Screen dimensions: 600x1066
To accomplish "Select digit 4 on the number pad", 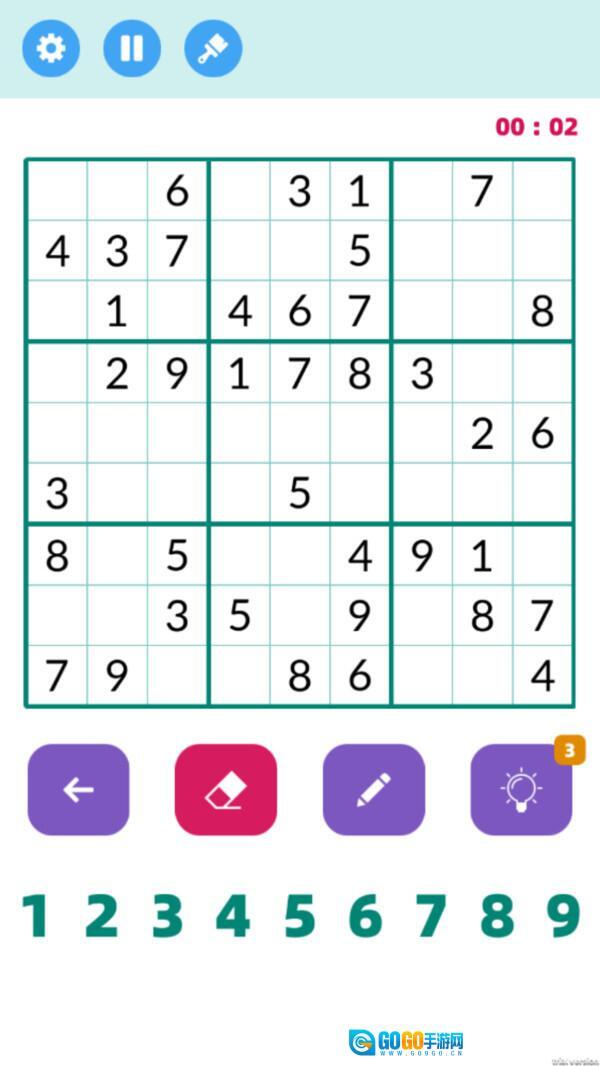I will pyautogui.click(x=233, y=915).
